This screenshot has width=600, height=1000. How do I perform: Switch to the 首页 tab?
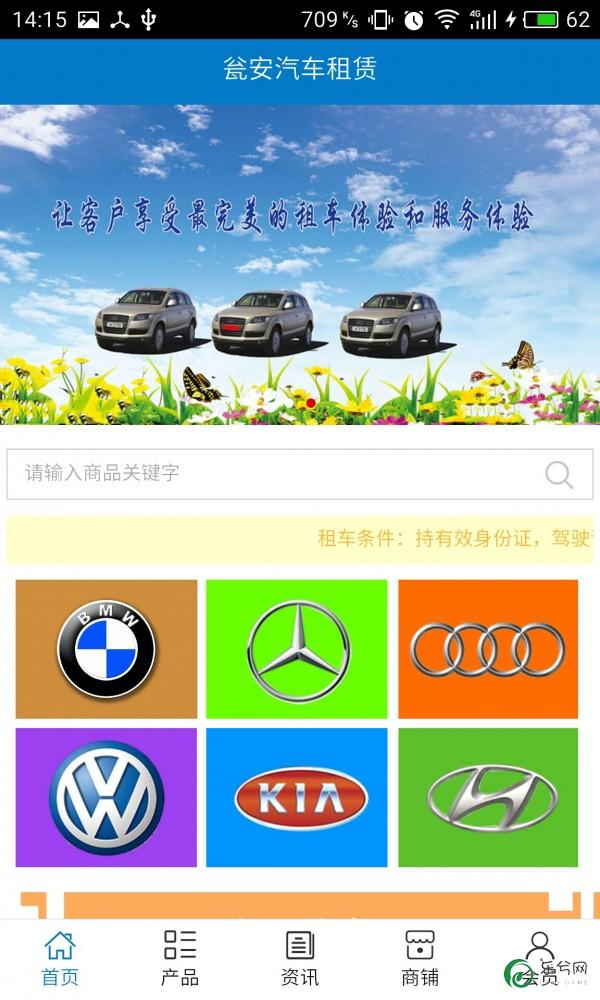coord(60,958)
